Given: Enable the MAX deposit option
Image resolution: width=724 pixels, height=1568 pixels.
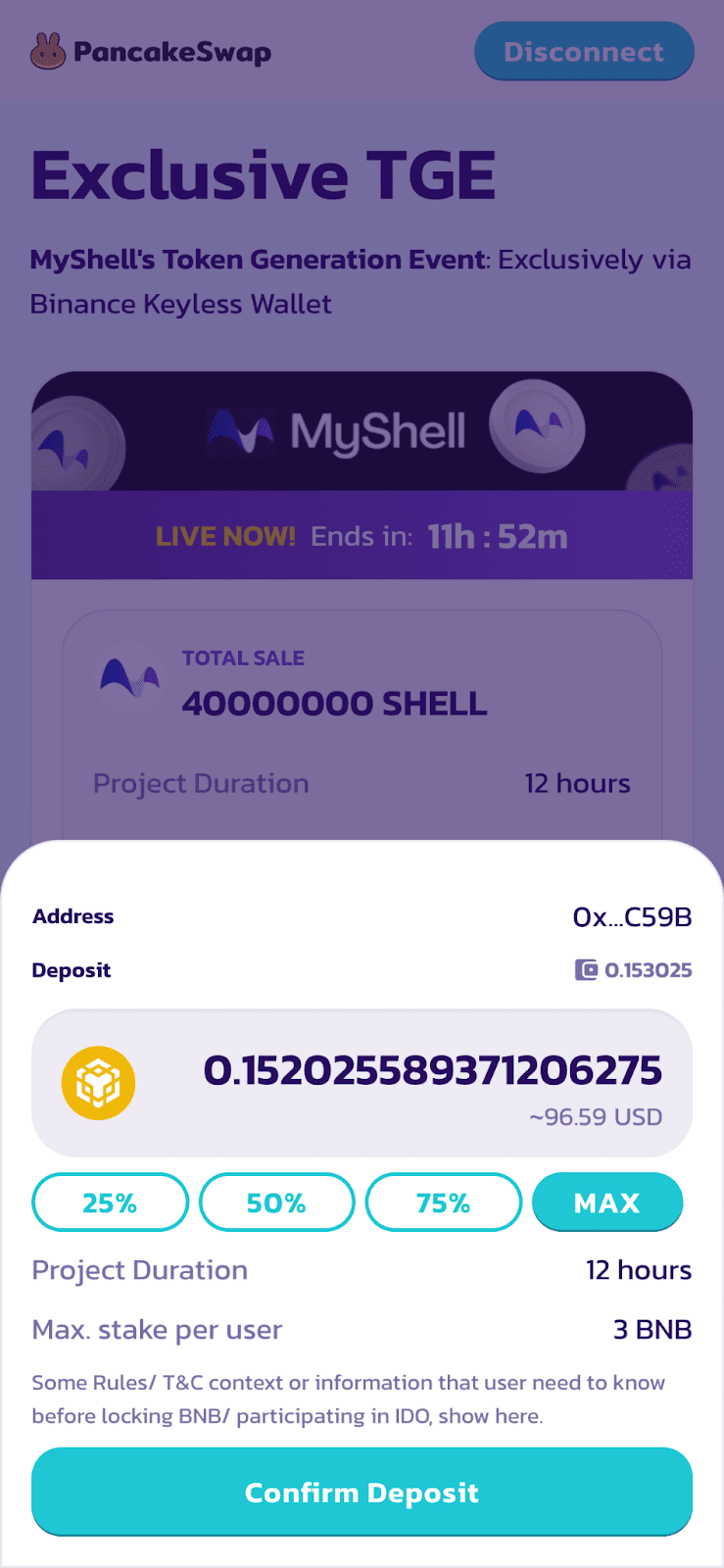Looking at the screenshot, I should pos(607,1202).
